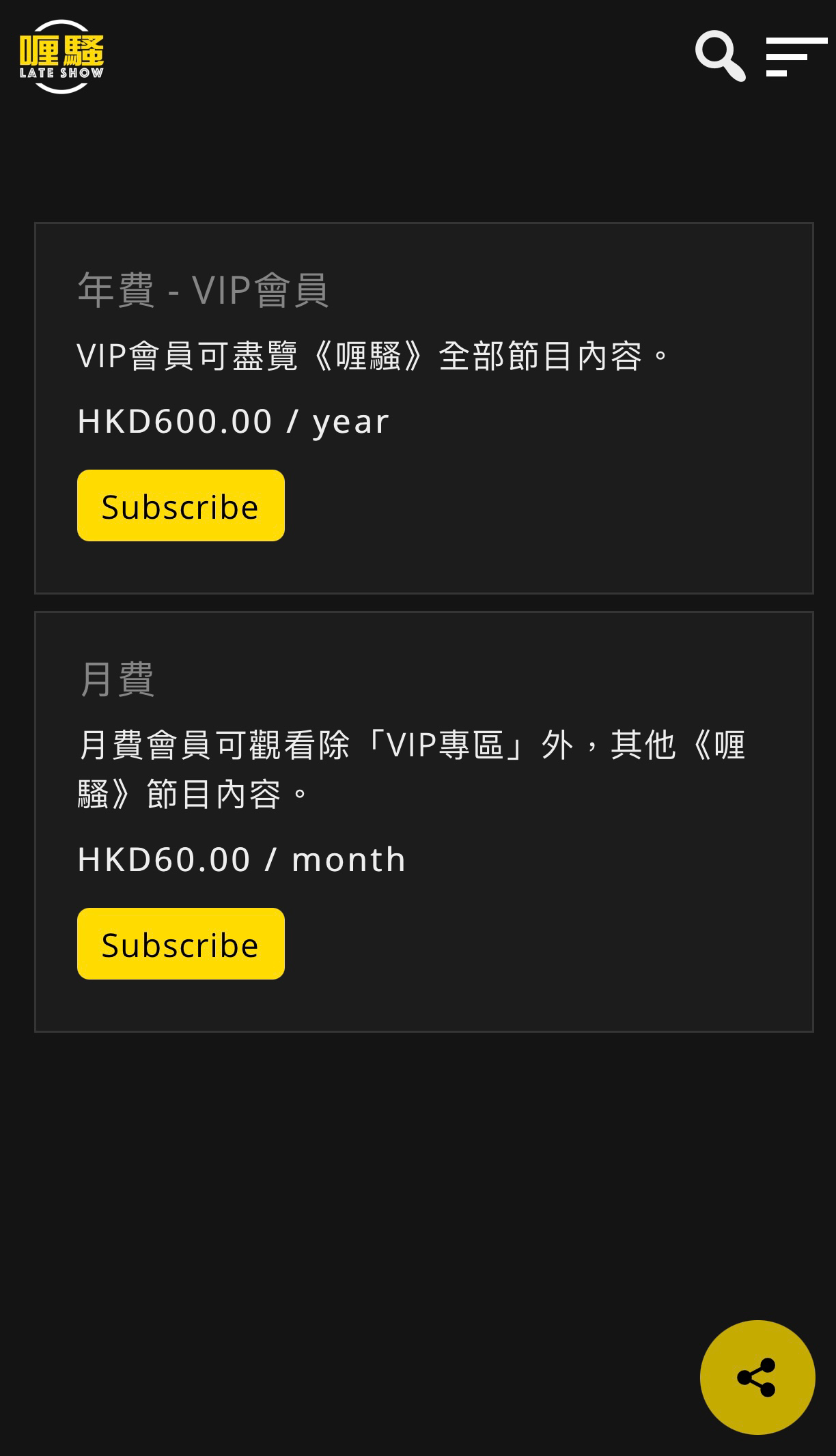The image size is (836, 1456).
Task: Open the hamburger menu
Action: click(796, 57)
